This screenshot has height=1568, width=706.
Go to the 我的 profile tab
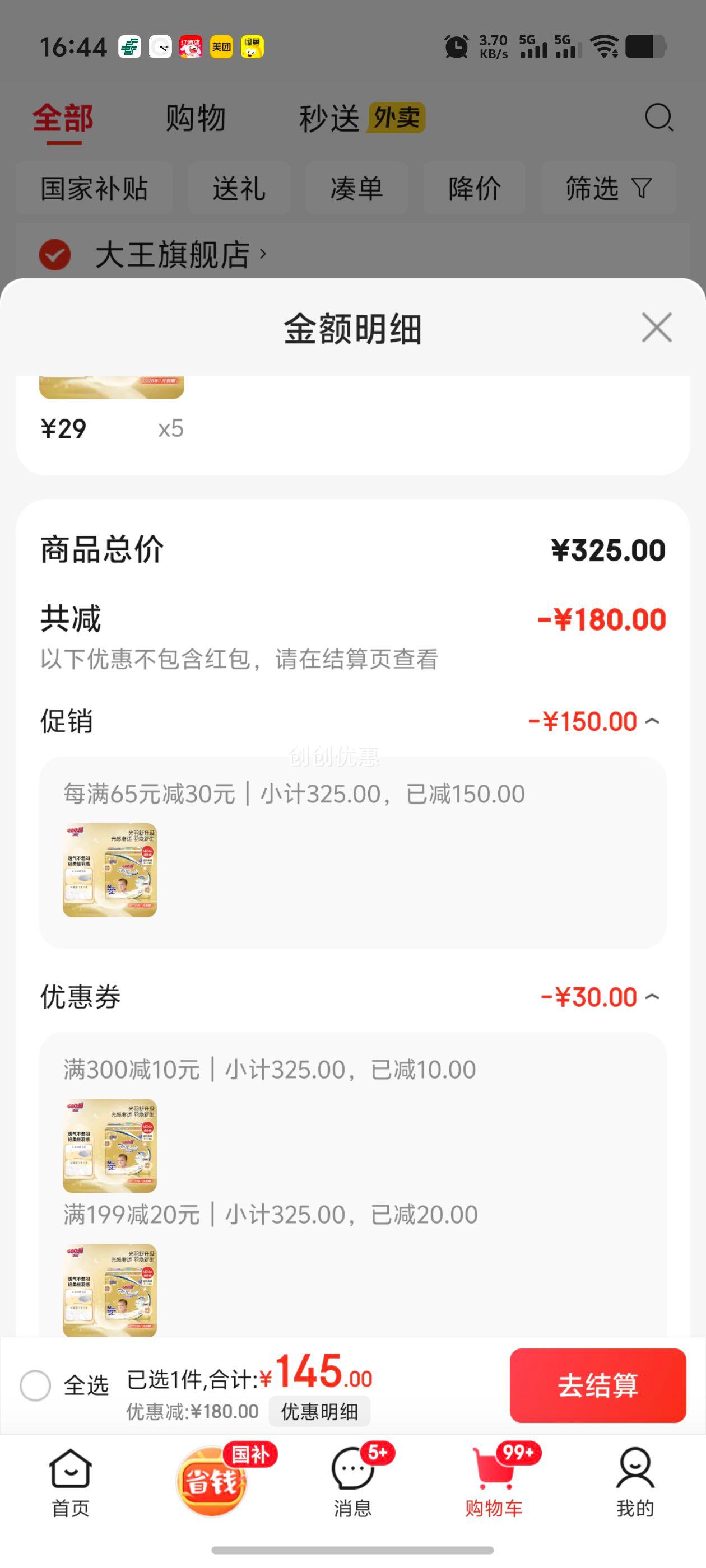point(635,1482)
